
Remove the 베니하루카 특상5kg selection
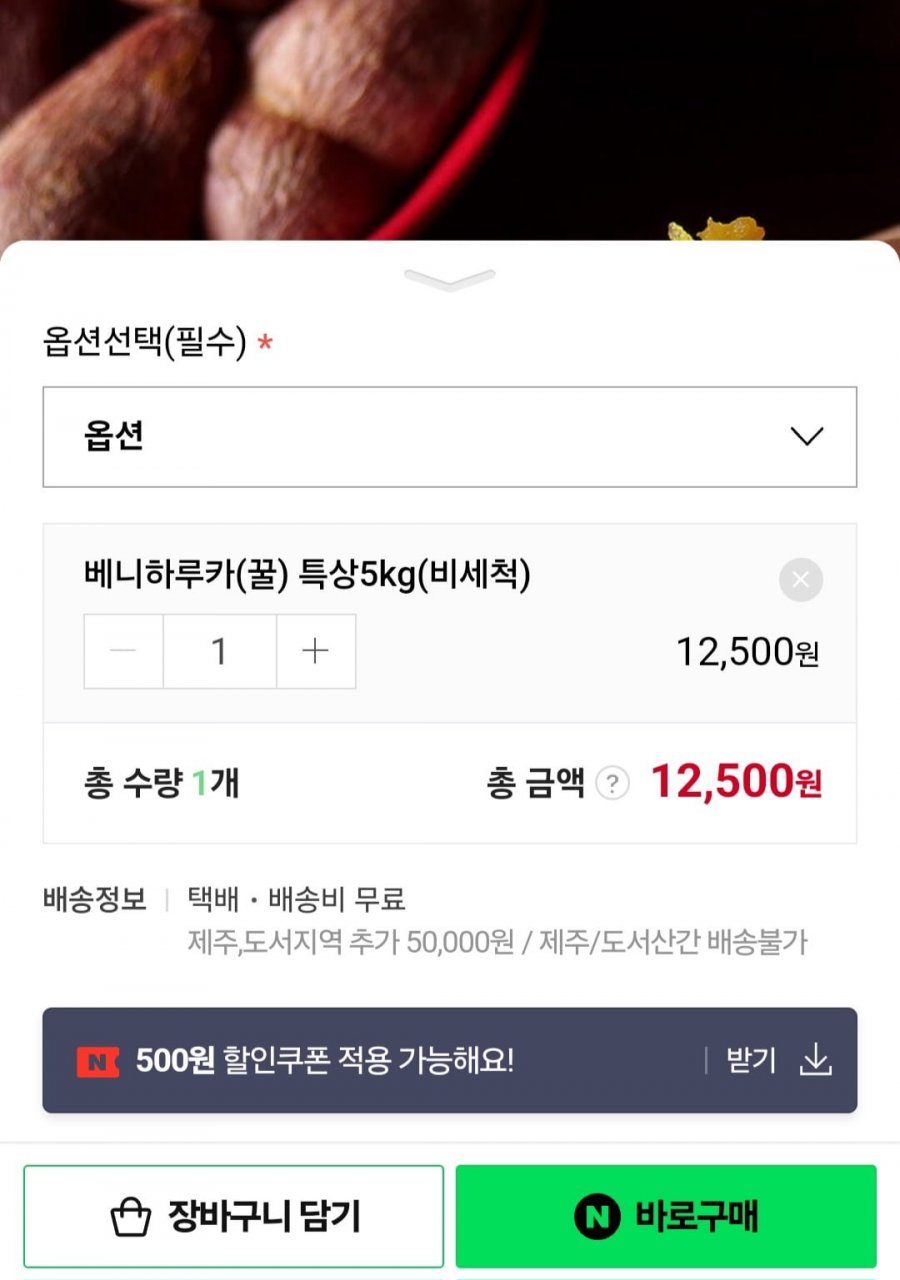800,580
